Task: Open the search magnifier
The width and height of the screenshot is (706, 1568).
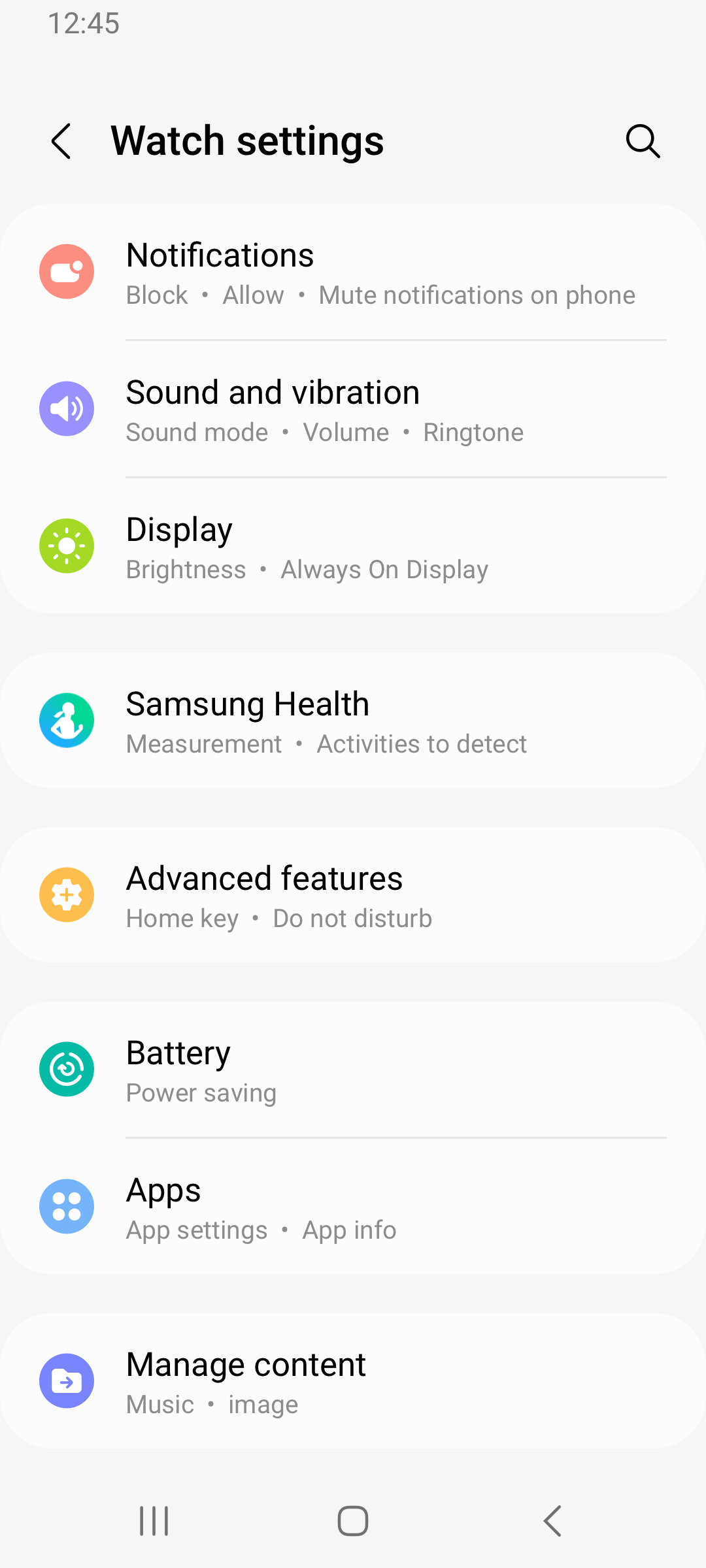Action: [x=643, y=141]
